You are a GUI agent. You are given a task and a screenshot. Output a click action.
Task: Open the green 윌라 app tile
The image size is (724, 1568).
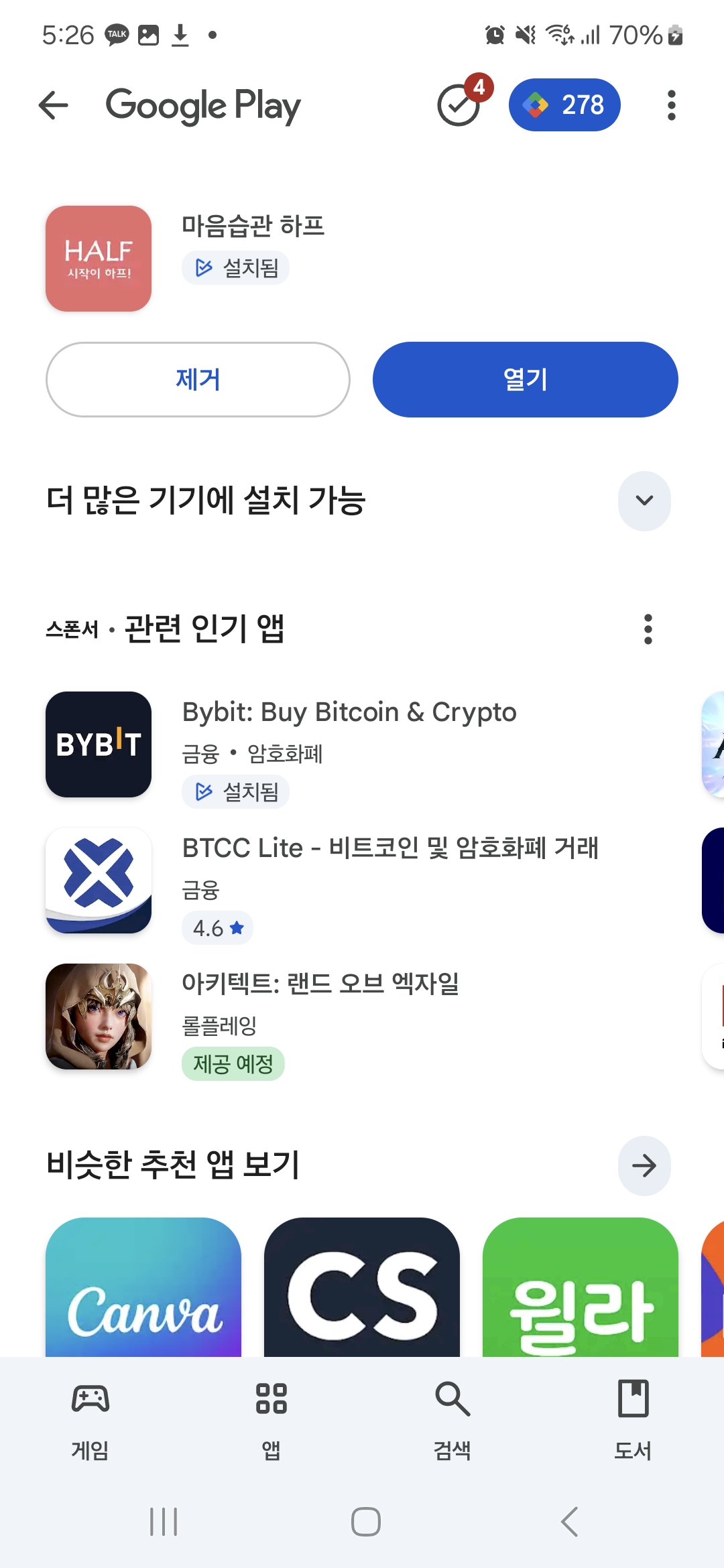(x=581, y=1287)
